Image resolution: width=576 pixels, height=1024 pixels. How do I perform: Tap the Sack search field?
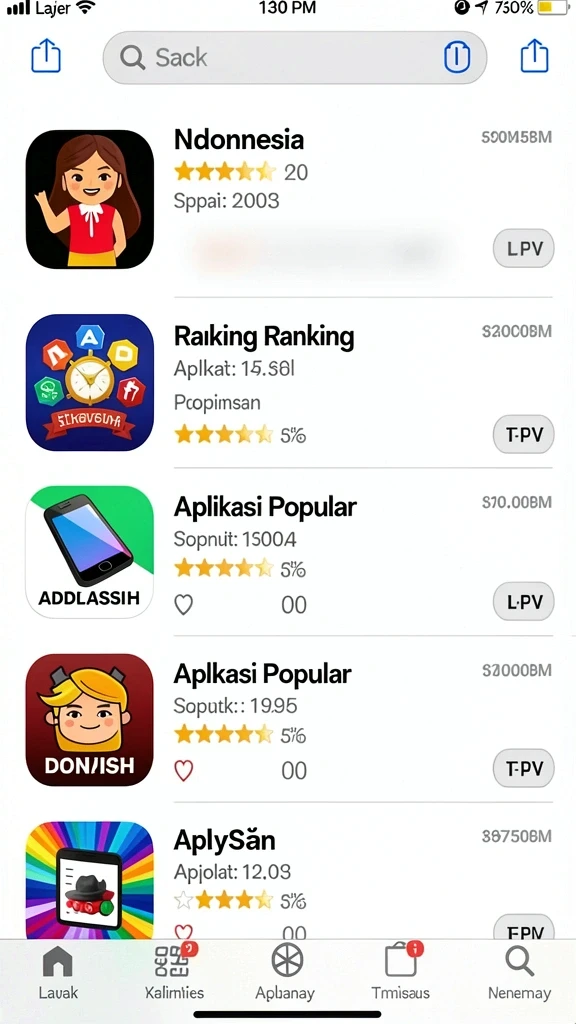pyautogui.click(x=295, y=57)
